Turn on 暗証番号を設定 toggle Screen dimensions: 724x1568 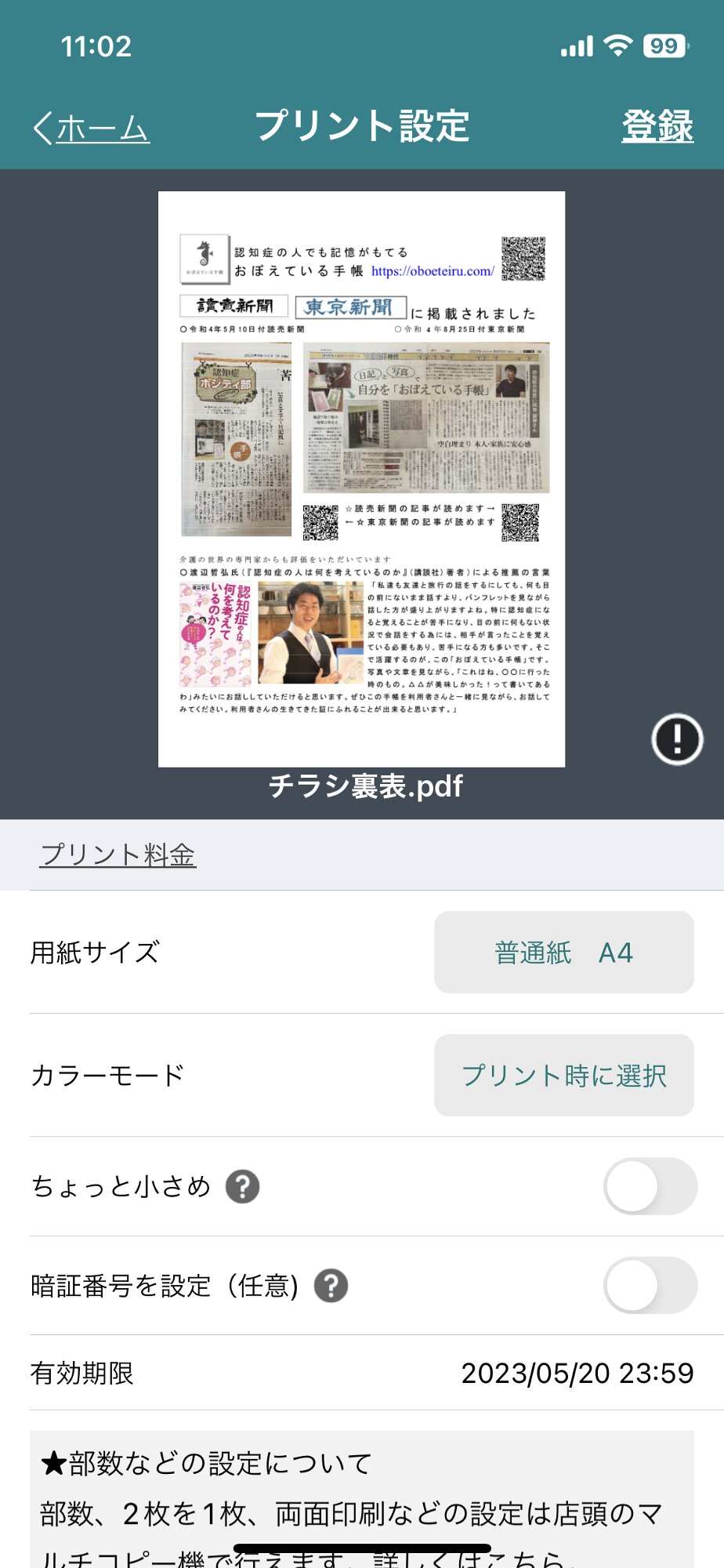point(650,1286)
